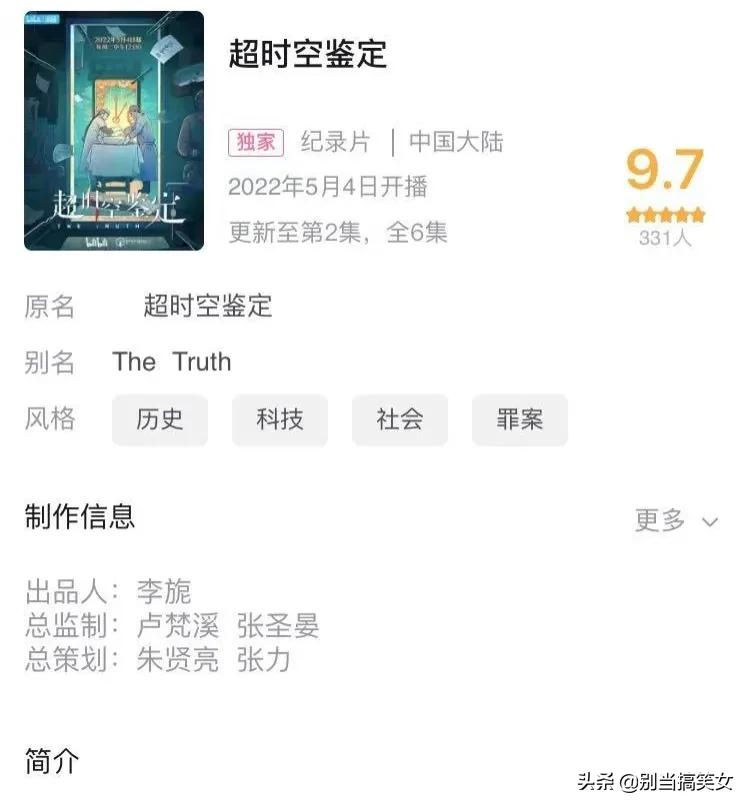Tap the 社会 style tag
Screen dimensions: 750x808
point(399,420)
